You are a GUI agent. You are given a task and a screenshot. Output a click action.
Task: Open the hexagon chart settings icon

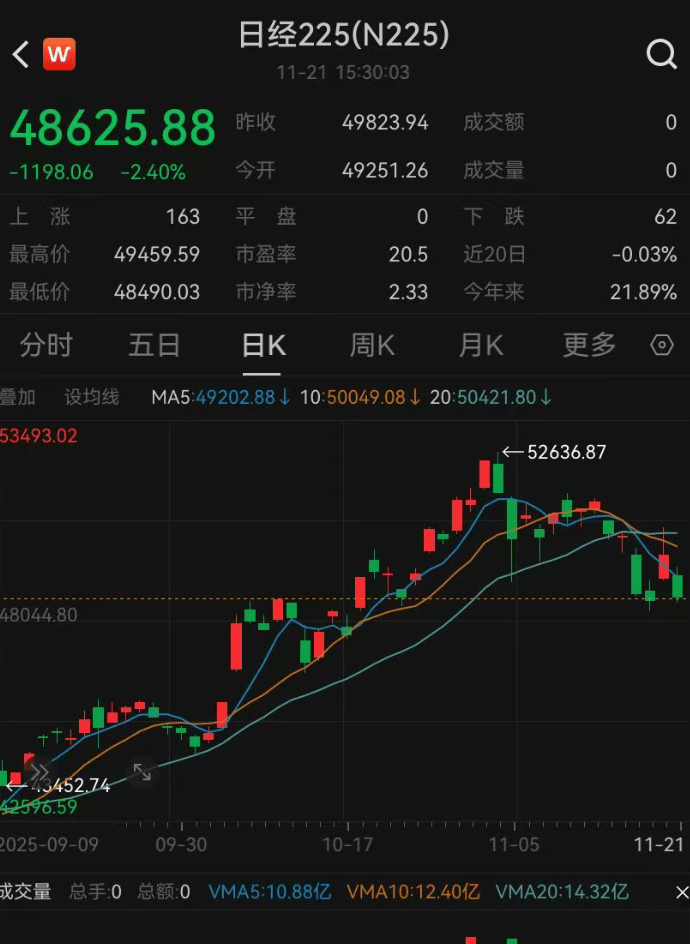(662, 346)
